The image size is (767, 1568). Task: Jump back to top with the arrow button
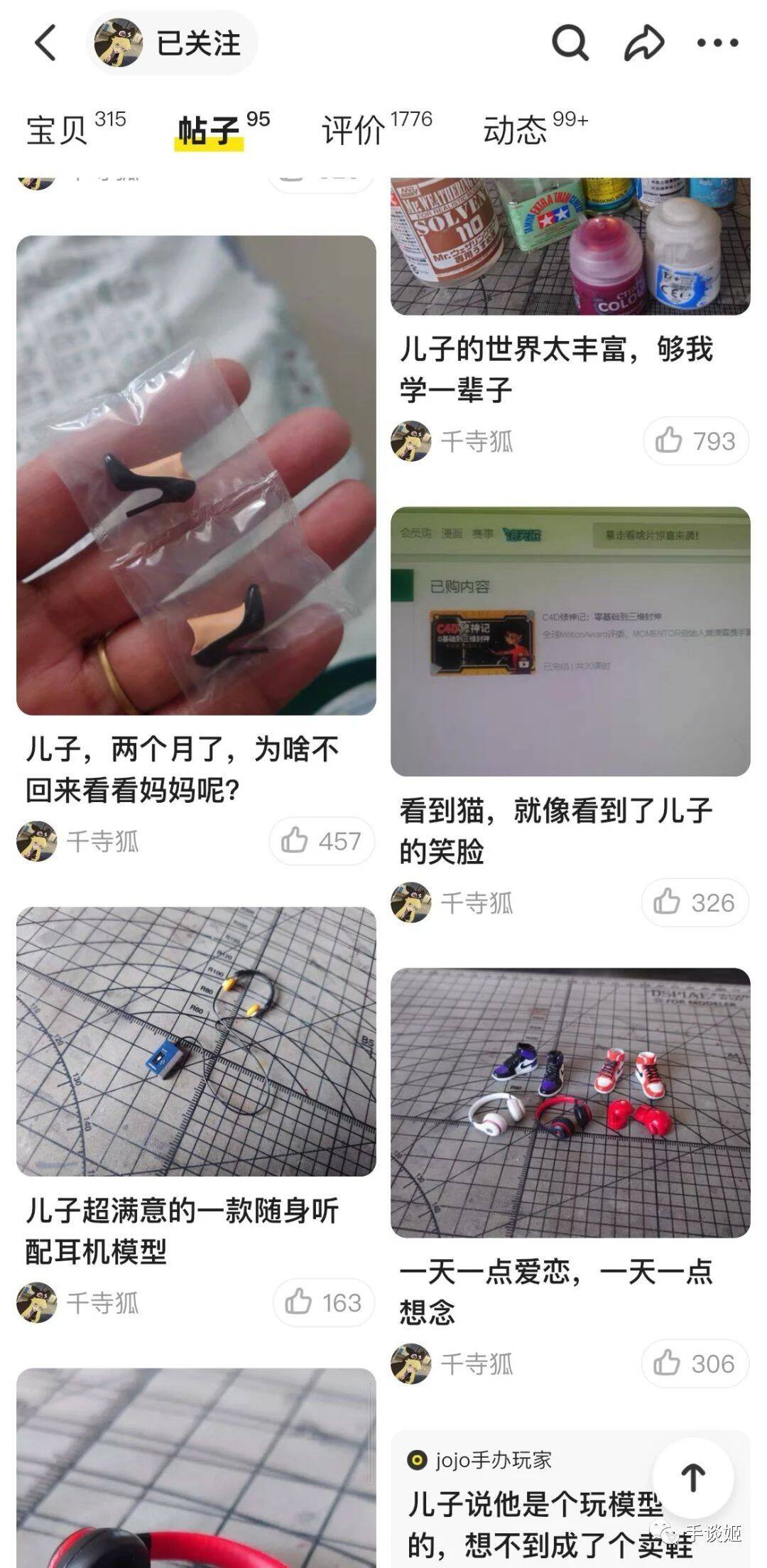coord(692,1478)
